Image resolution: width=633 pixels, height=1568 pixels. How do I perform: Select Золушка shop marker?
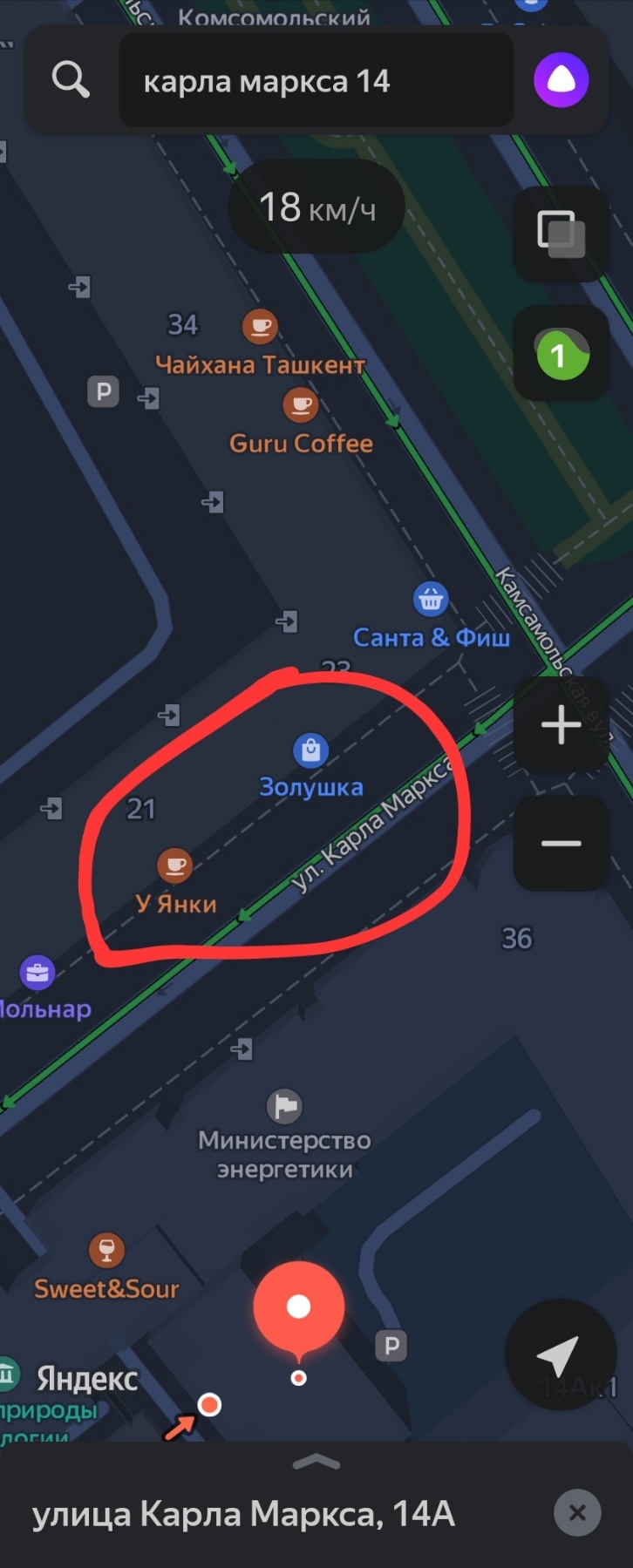tap(310, 750)
